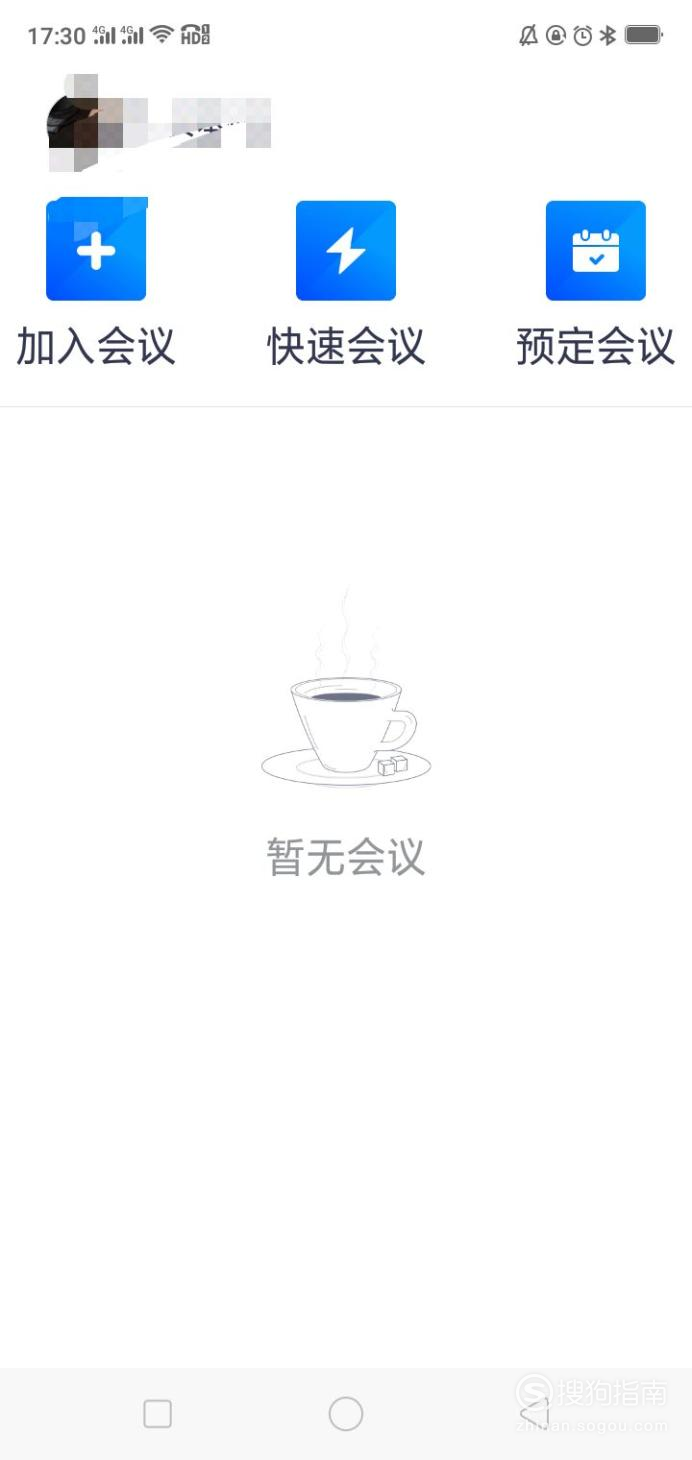
Task: Tap the system back arrow
Action: 535,1414
